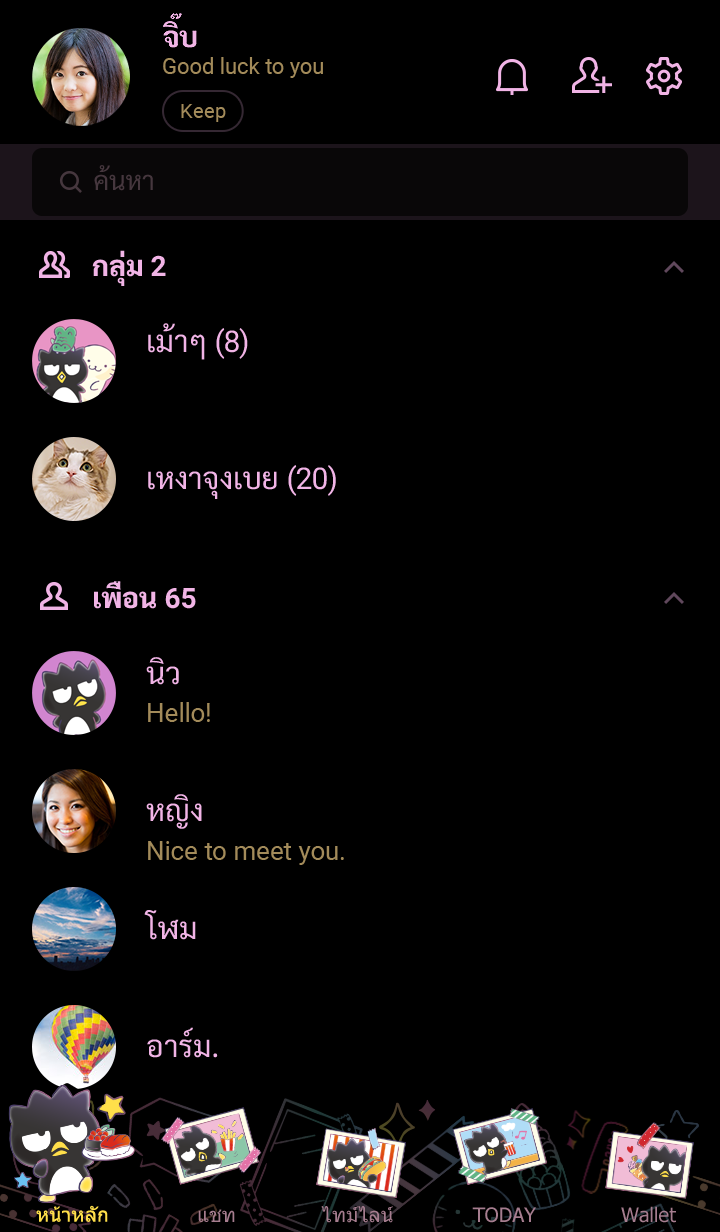This screenshot has height=1232, width=720.
Task: Tap the add friend icon
Action: [591, 77]
